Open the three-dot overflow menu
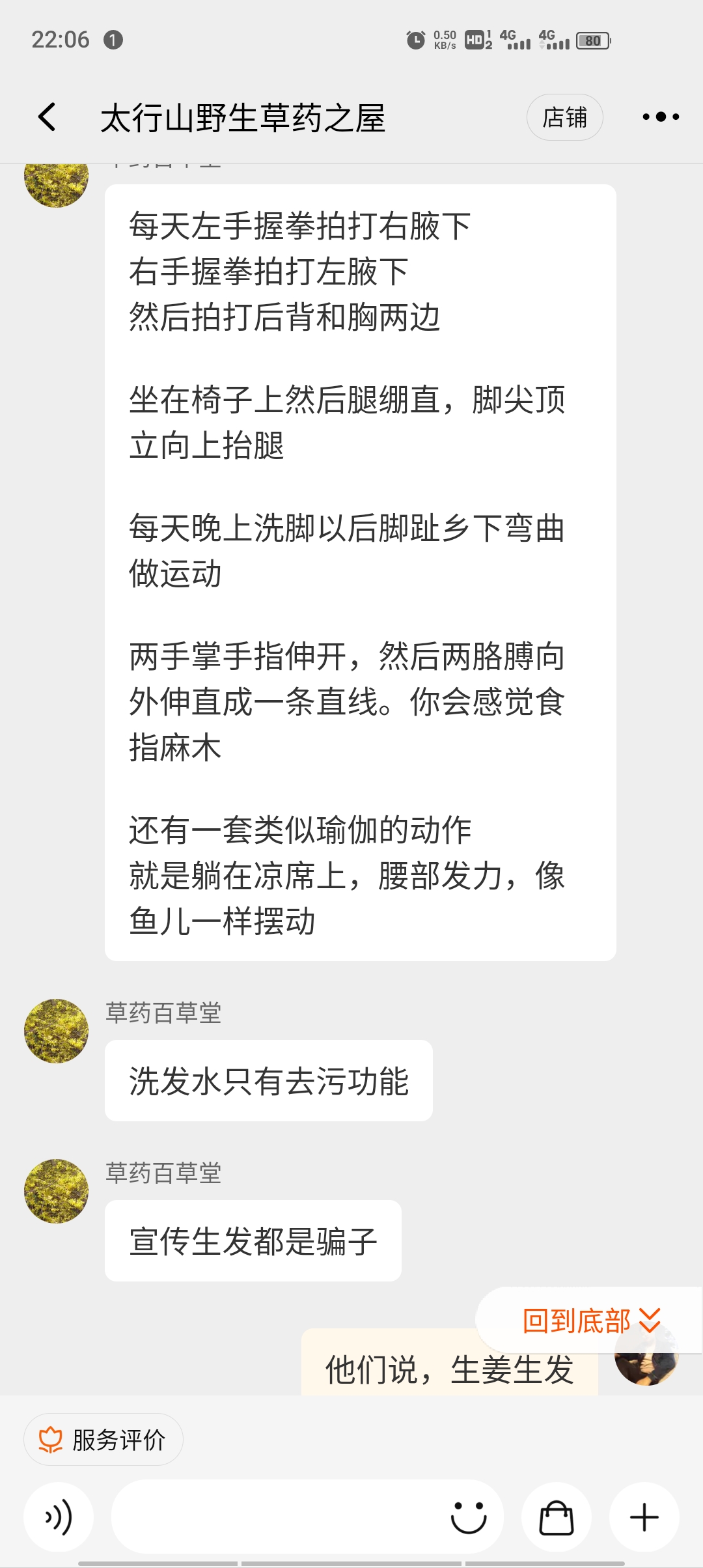Viewport: 703px width, 1568px height. click(660, 117)
